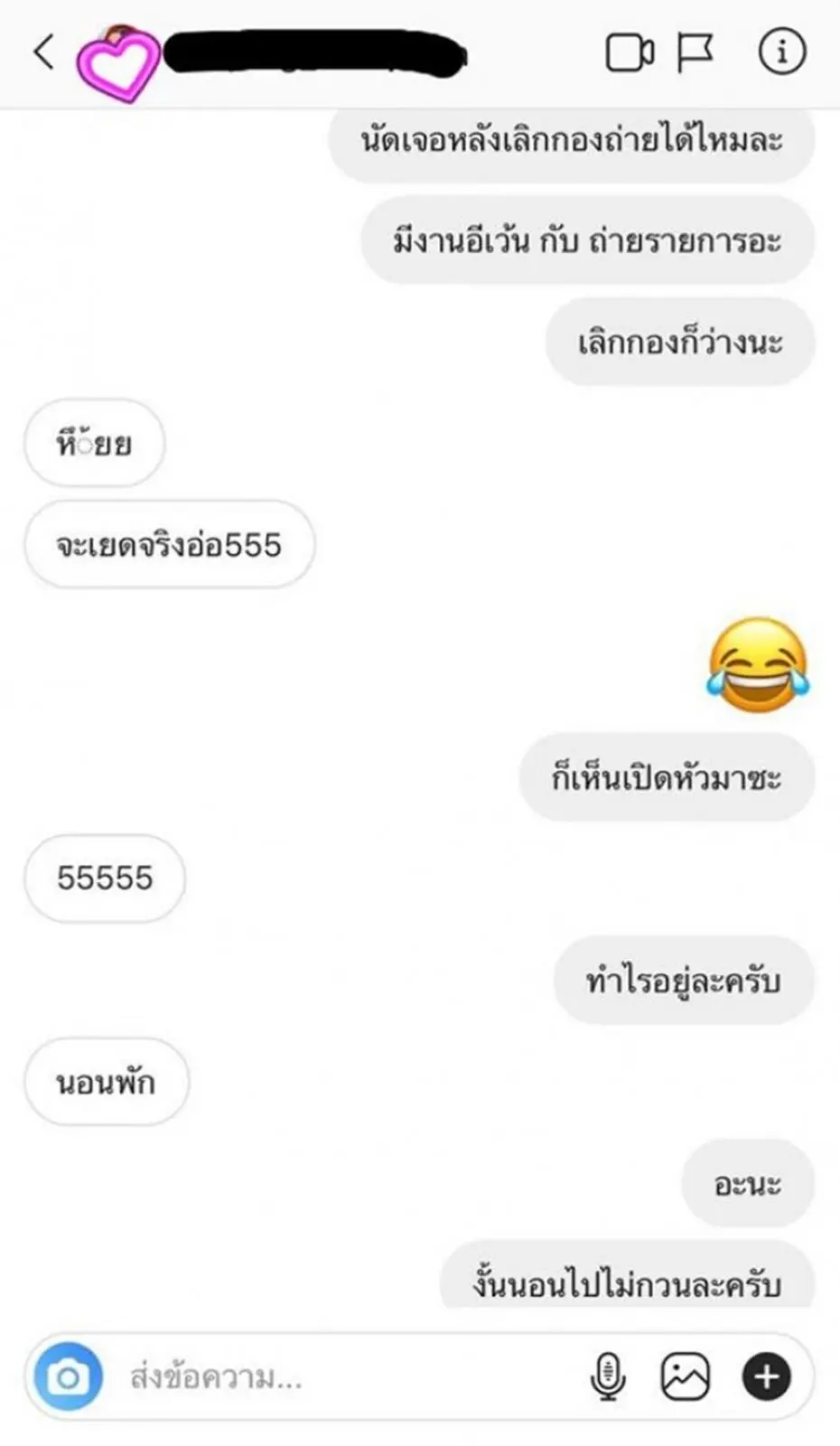This screenshot has height=1446, width=840.
Task: Start a video call
Action: point(630,52)
